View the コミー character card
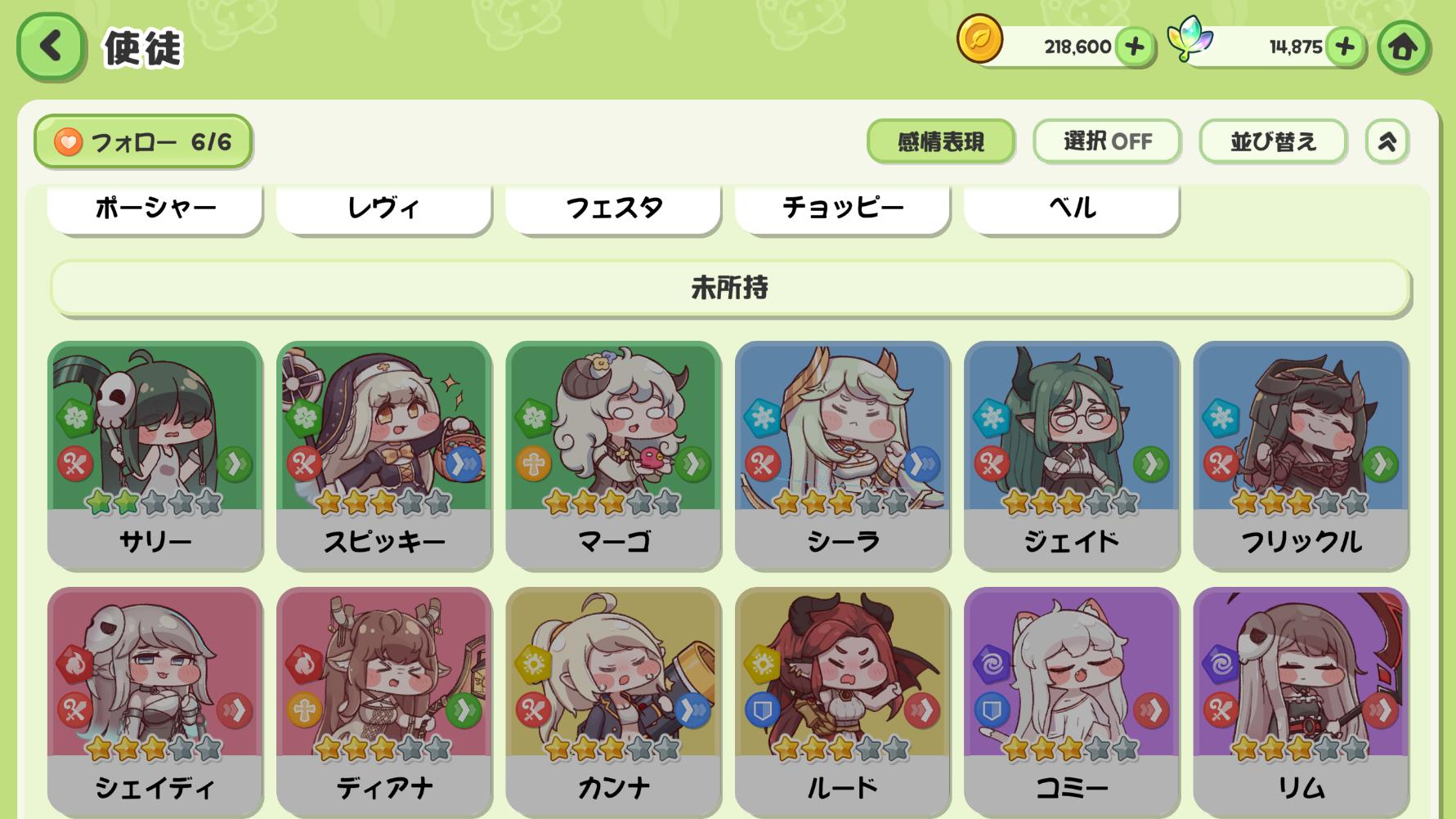Screen dimensions: 1456x819 (1071, 699)
